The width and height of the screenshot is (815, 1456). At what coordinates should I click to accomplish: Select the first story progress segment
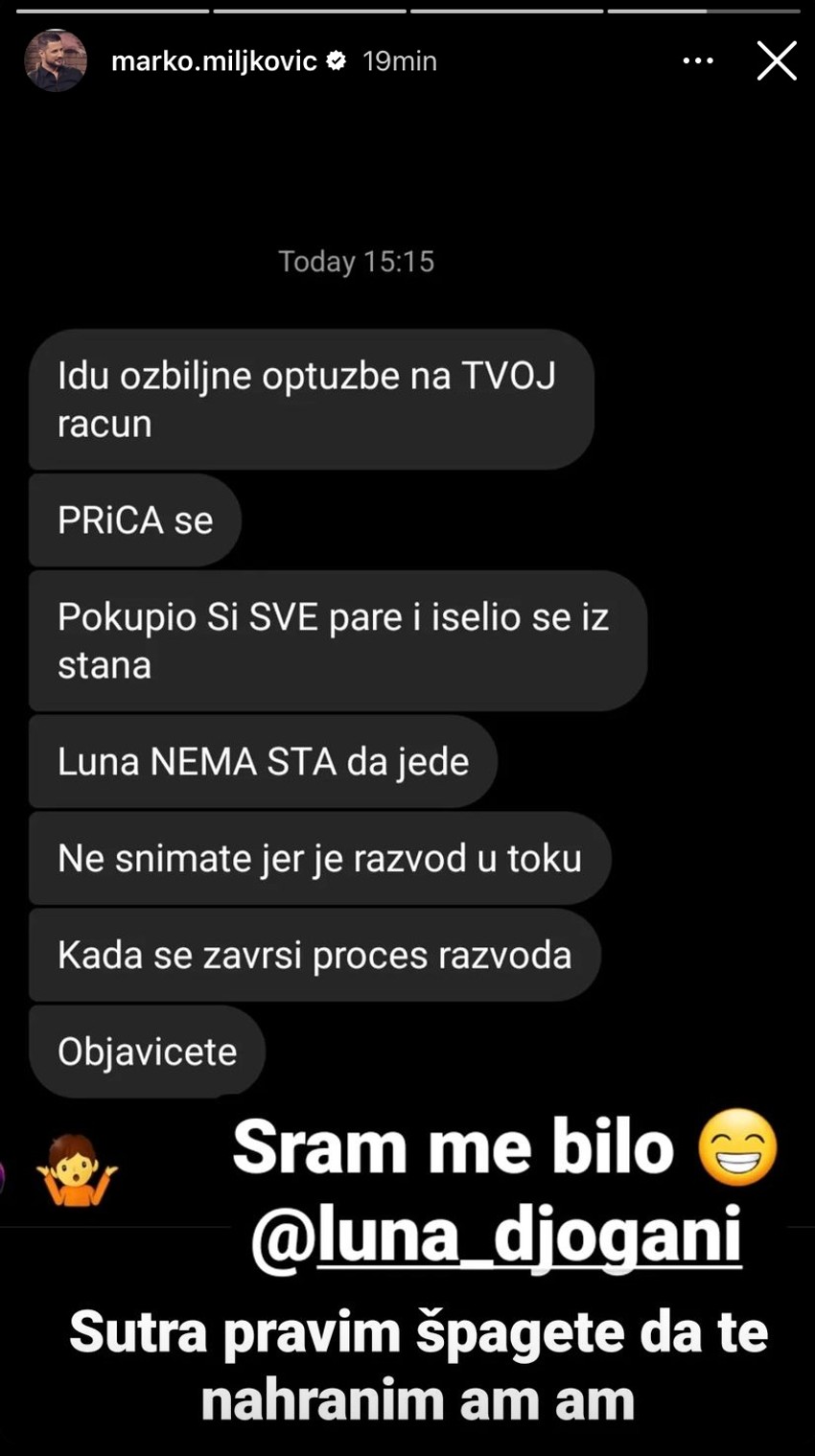pos(110,12)
